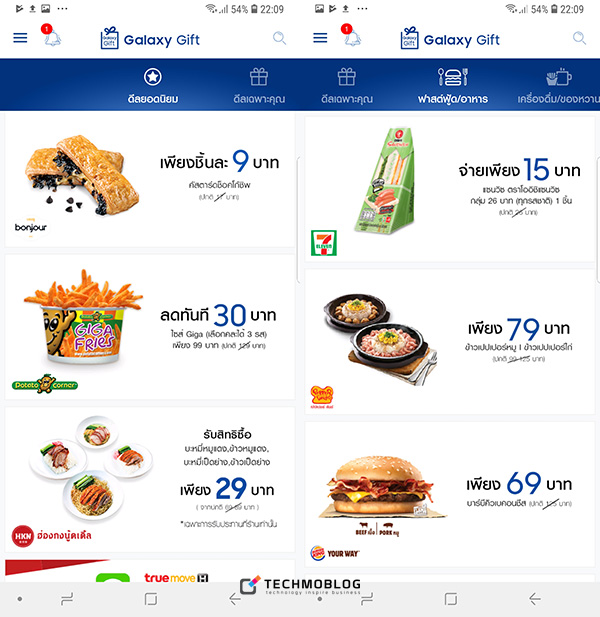View the HKK 29 baht roast duck deal
Image resolution: width=600 pixels, height=617 pixels.
[150, 478]
